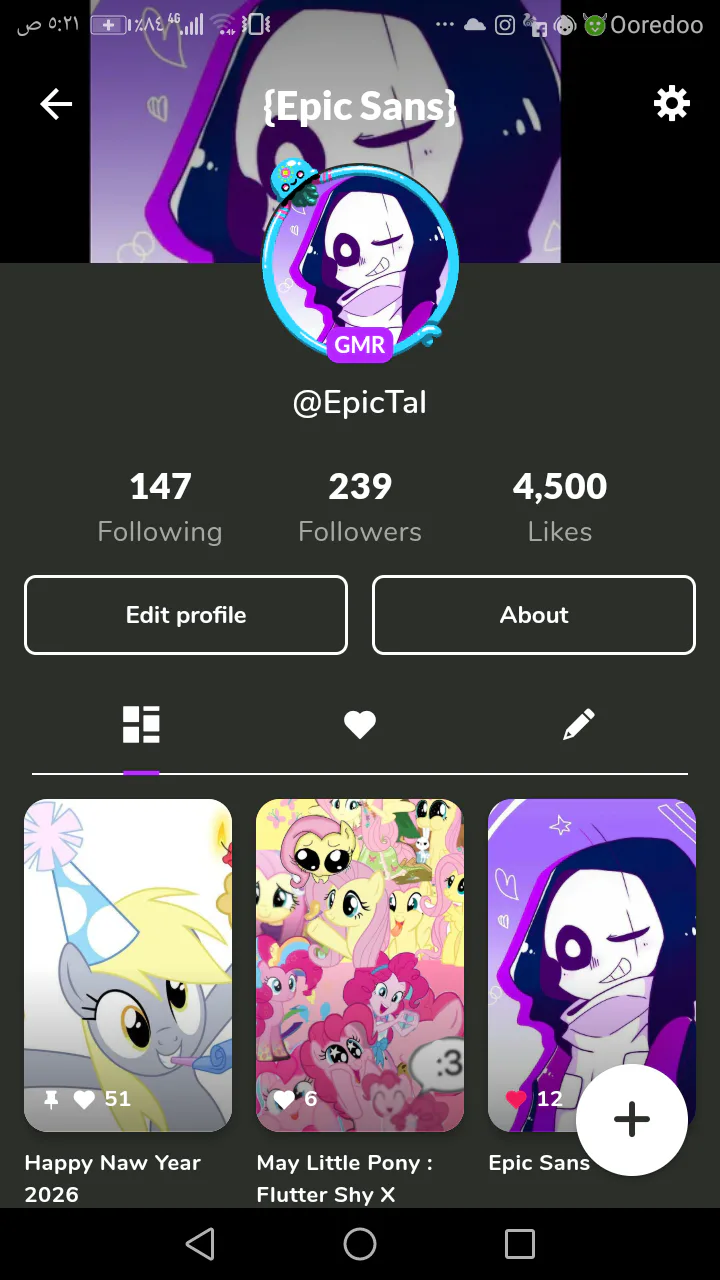Open the About section
720x1280 pixels.
(534, 615)
